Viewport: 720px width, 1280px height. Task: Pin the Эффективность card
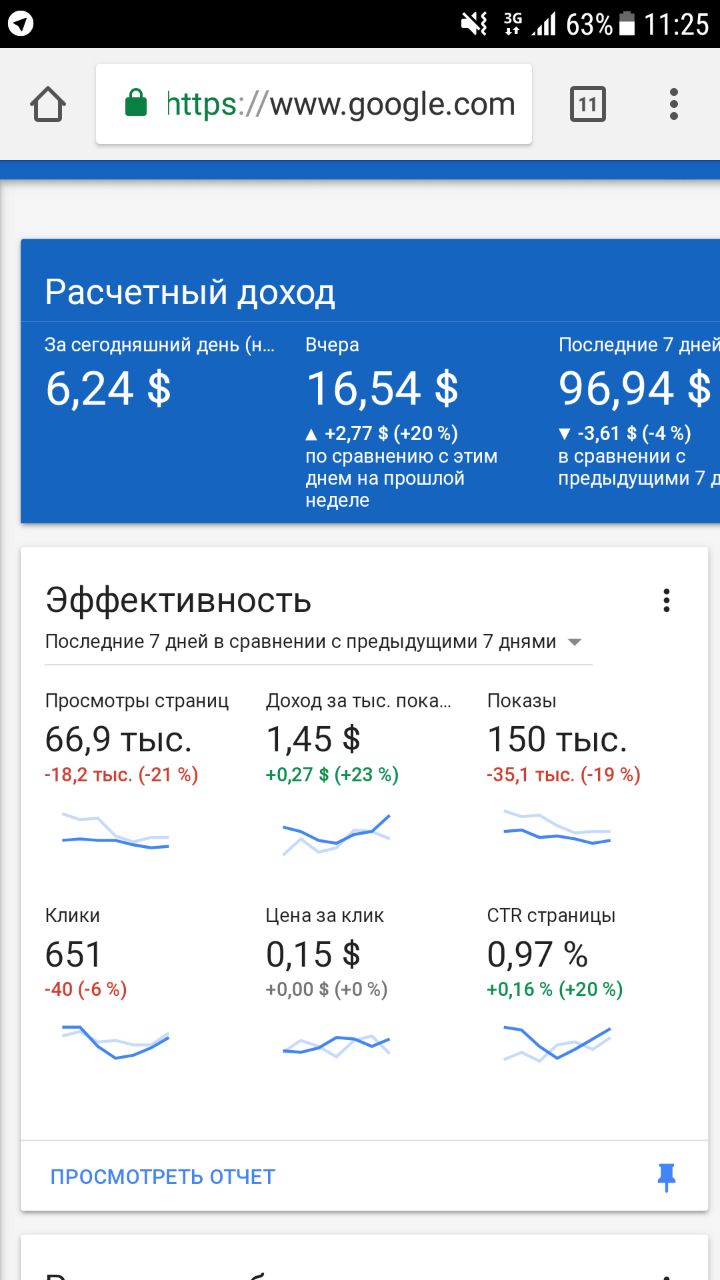click(666, 1177)
